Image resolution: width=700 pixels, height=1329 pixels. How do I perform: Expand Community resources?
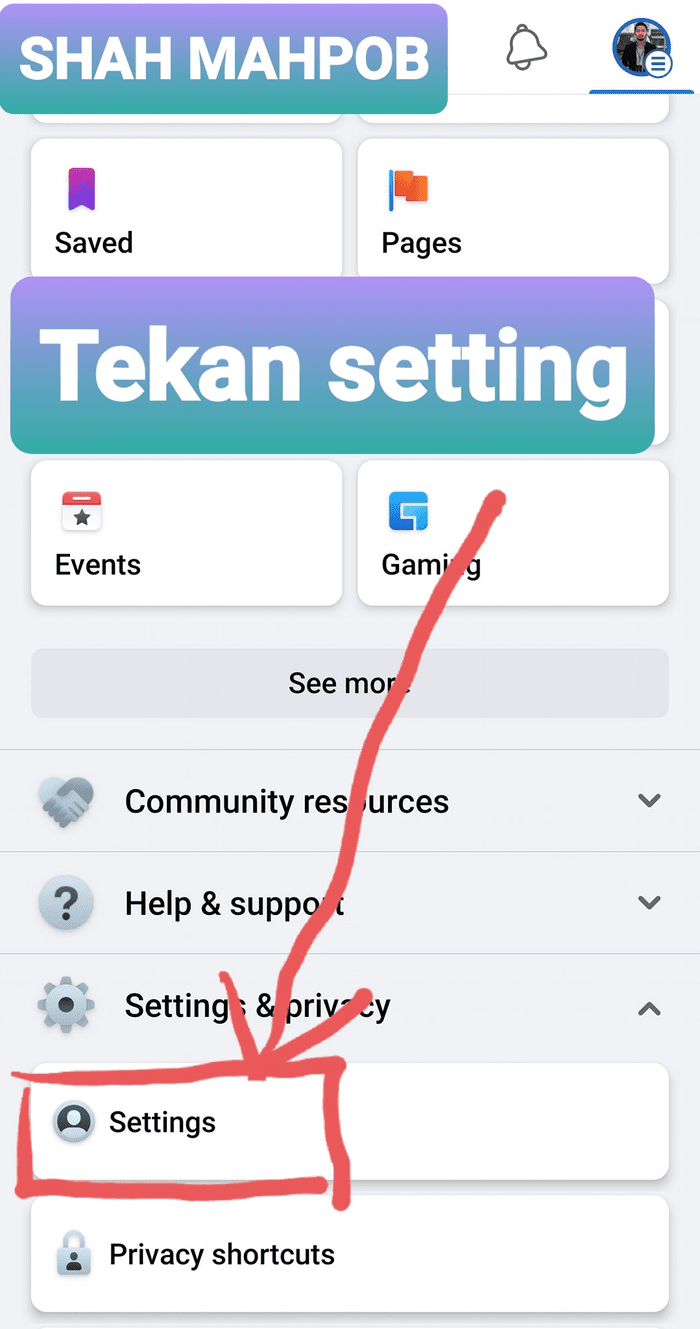[x=350, y=801]
